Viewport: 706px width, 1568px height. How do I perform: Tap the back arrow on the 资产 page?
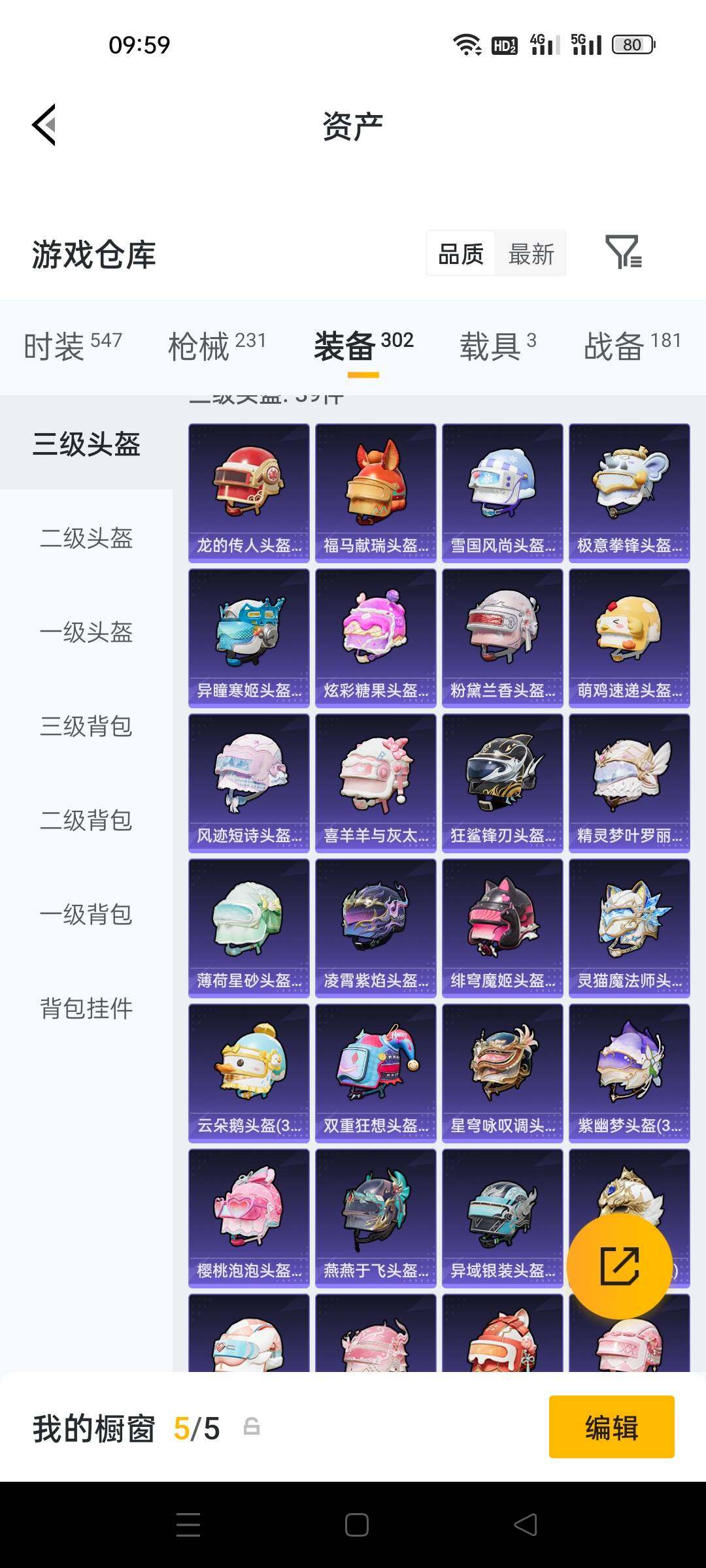[43, 125]
